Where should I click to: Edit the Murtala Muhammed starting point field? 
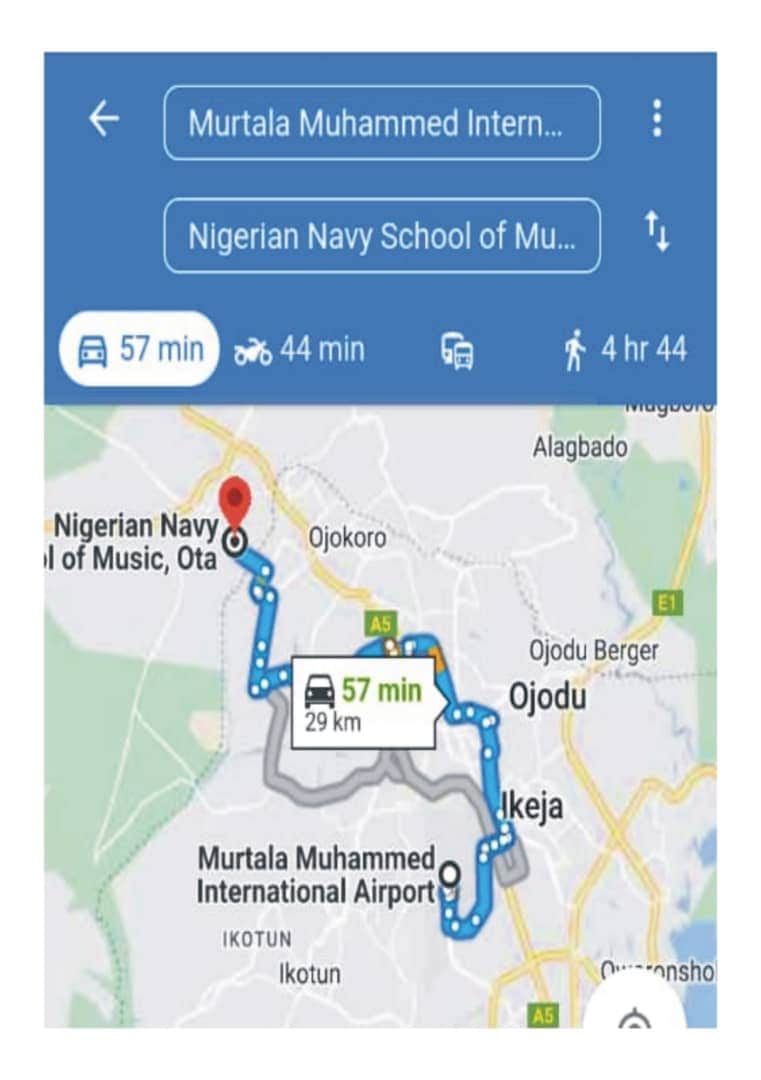(x=381, y=123)
